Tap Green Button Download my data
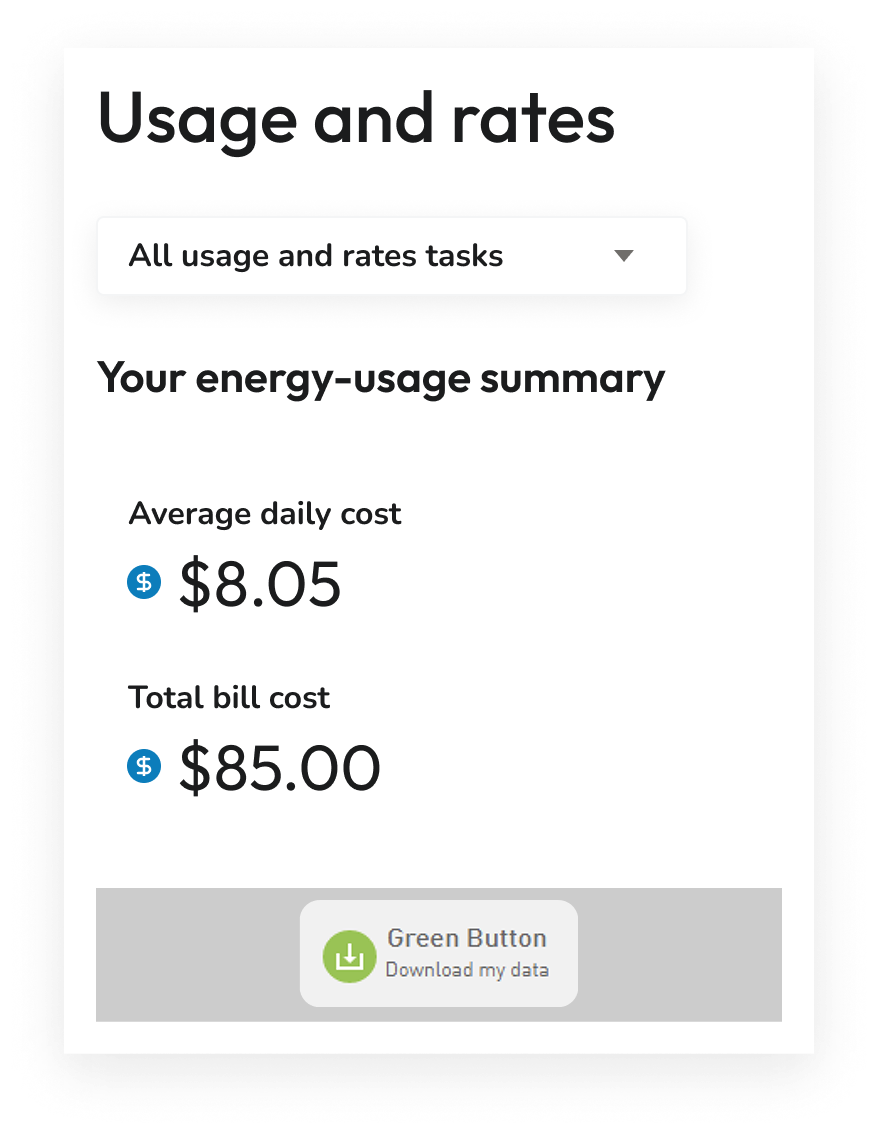This screenshot has height=1134, width=878. pos(438,954)
